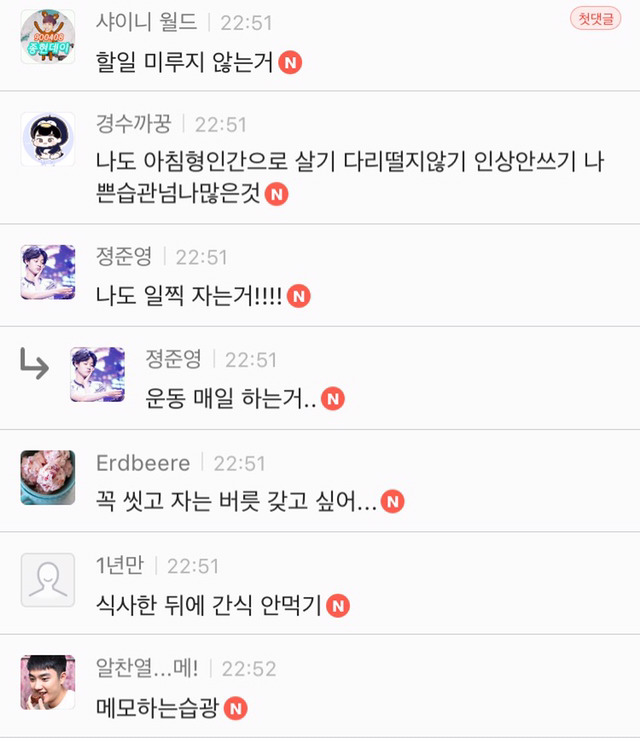View 정준영's avatar beside '나도 일찍 자는거' comment

tap(48, 271)
